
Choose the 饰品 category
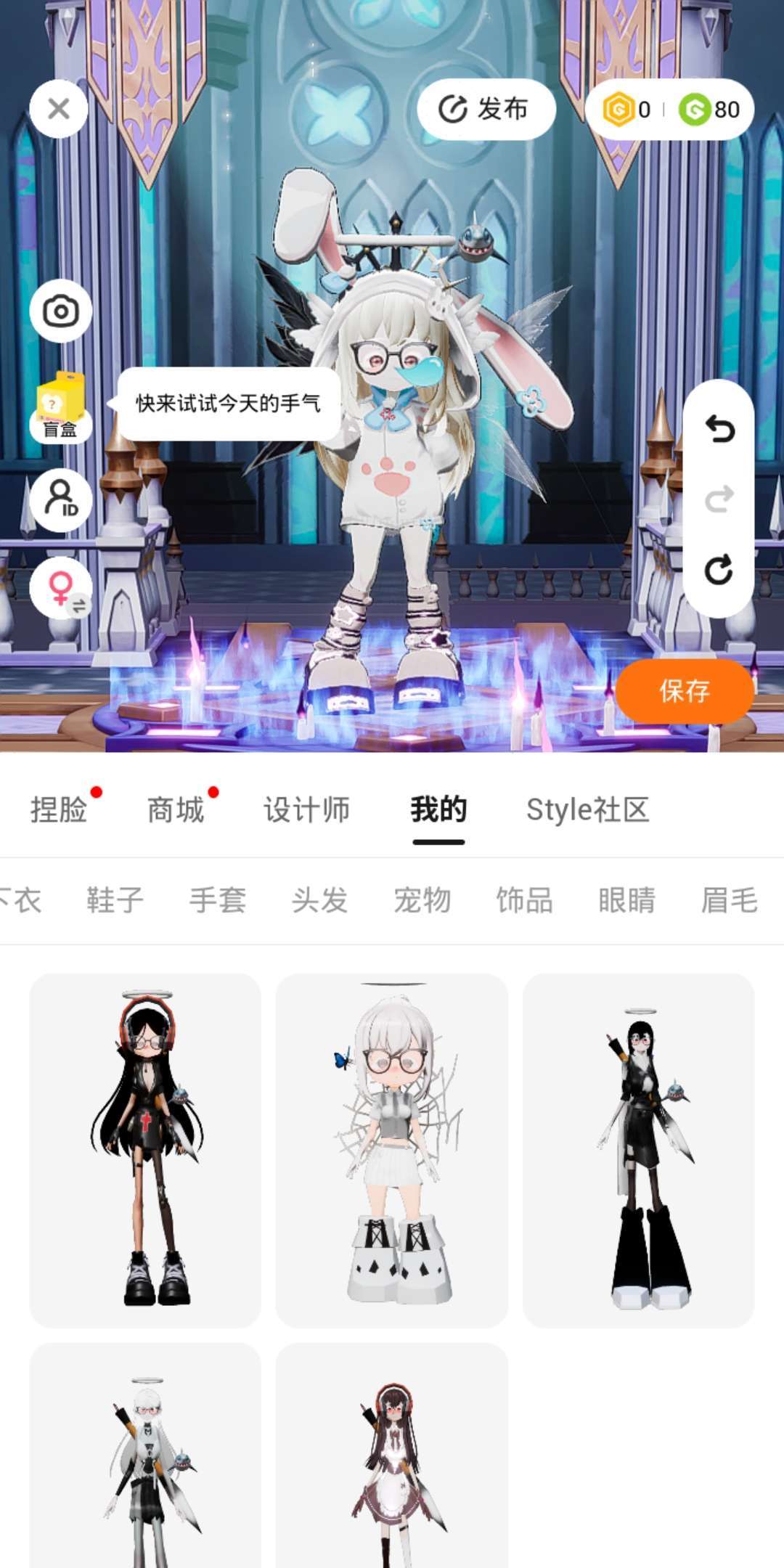pos(524,900)
